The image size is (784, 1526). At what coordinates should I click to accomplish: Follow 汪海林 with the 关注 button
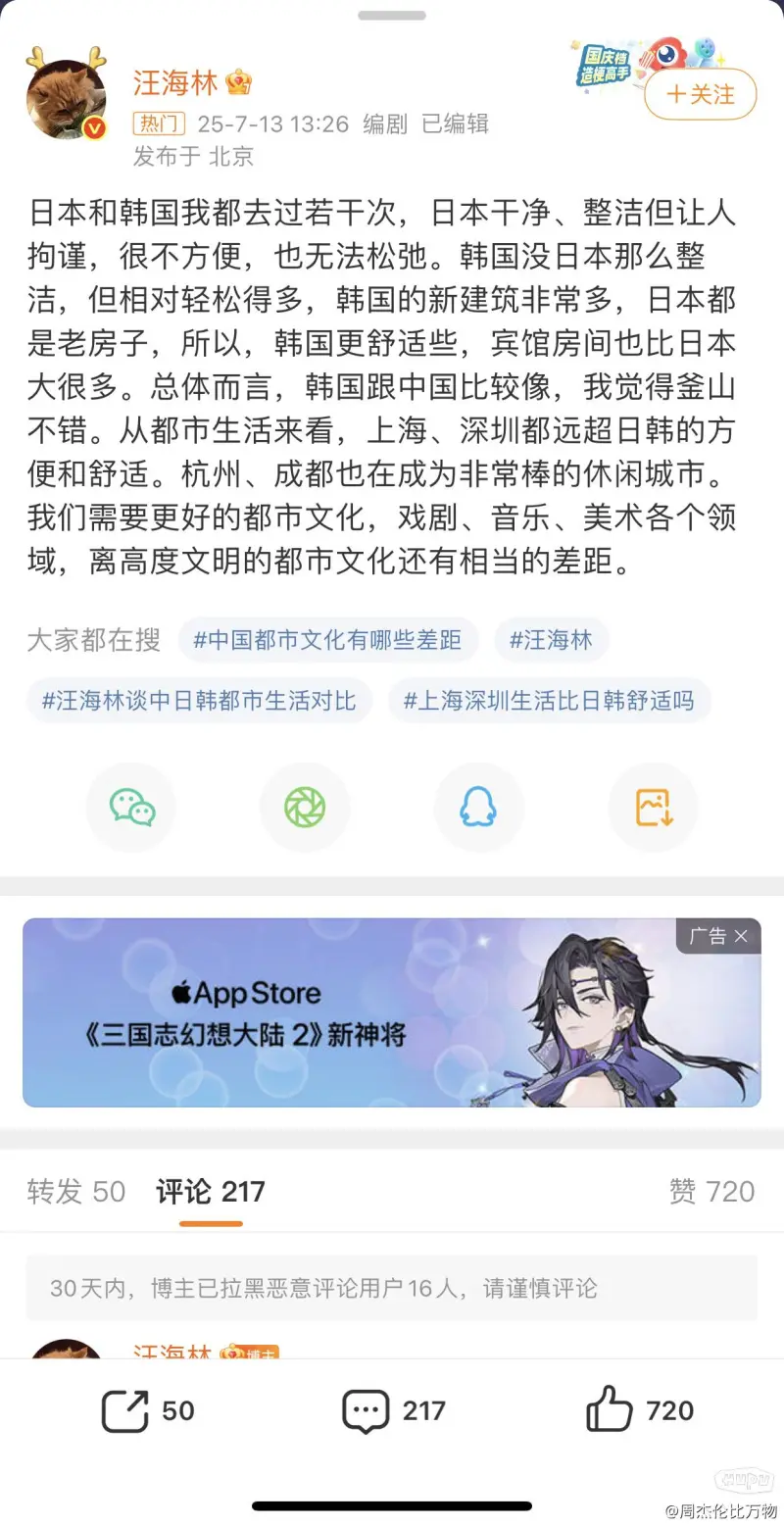point(700,95)
